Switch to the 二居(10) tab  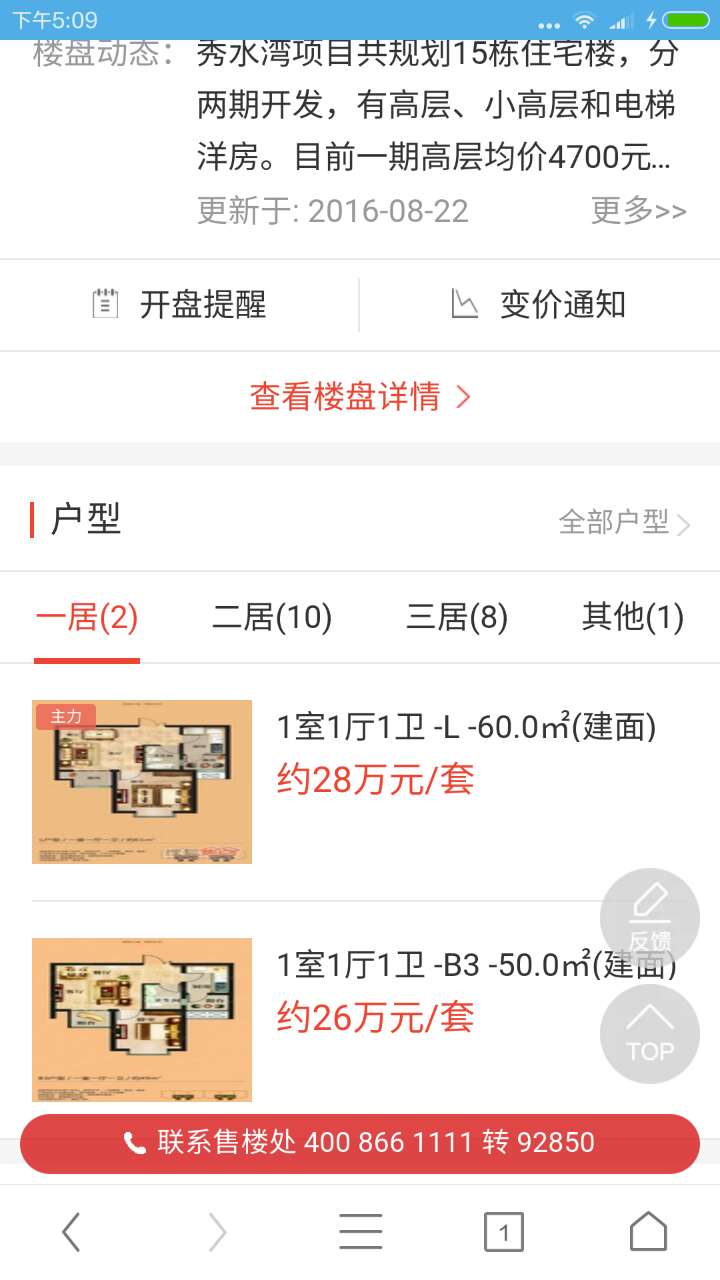272,618
